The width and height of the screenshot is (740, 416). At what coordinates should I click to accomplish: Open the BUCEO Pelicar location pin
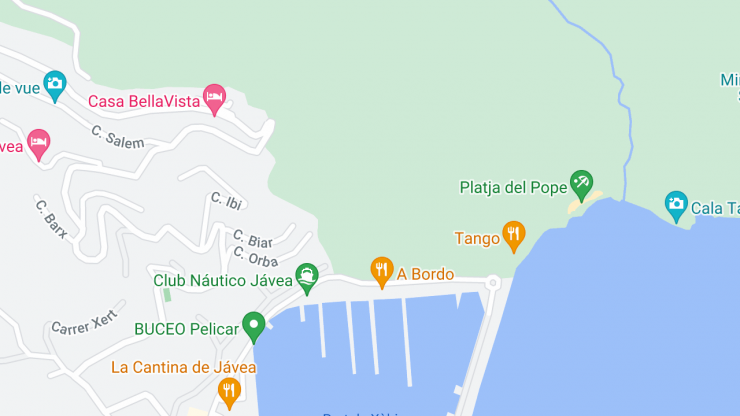pos(254,325)
